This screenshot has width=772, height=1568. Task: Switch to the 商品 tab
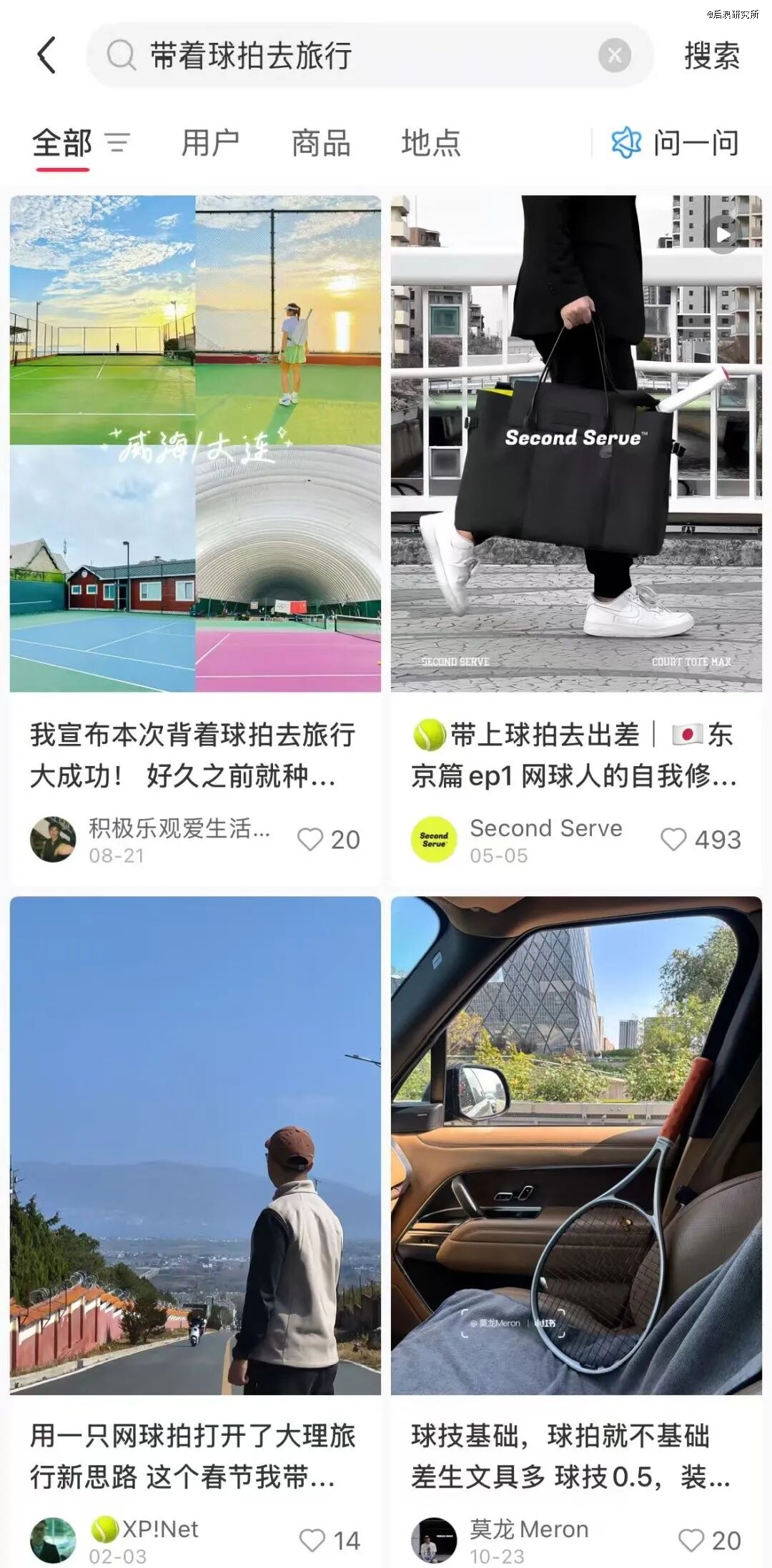pyautogui.click(x=321, y=143)
